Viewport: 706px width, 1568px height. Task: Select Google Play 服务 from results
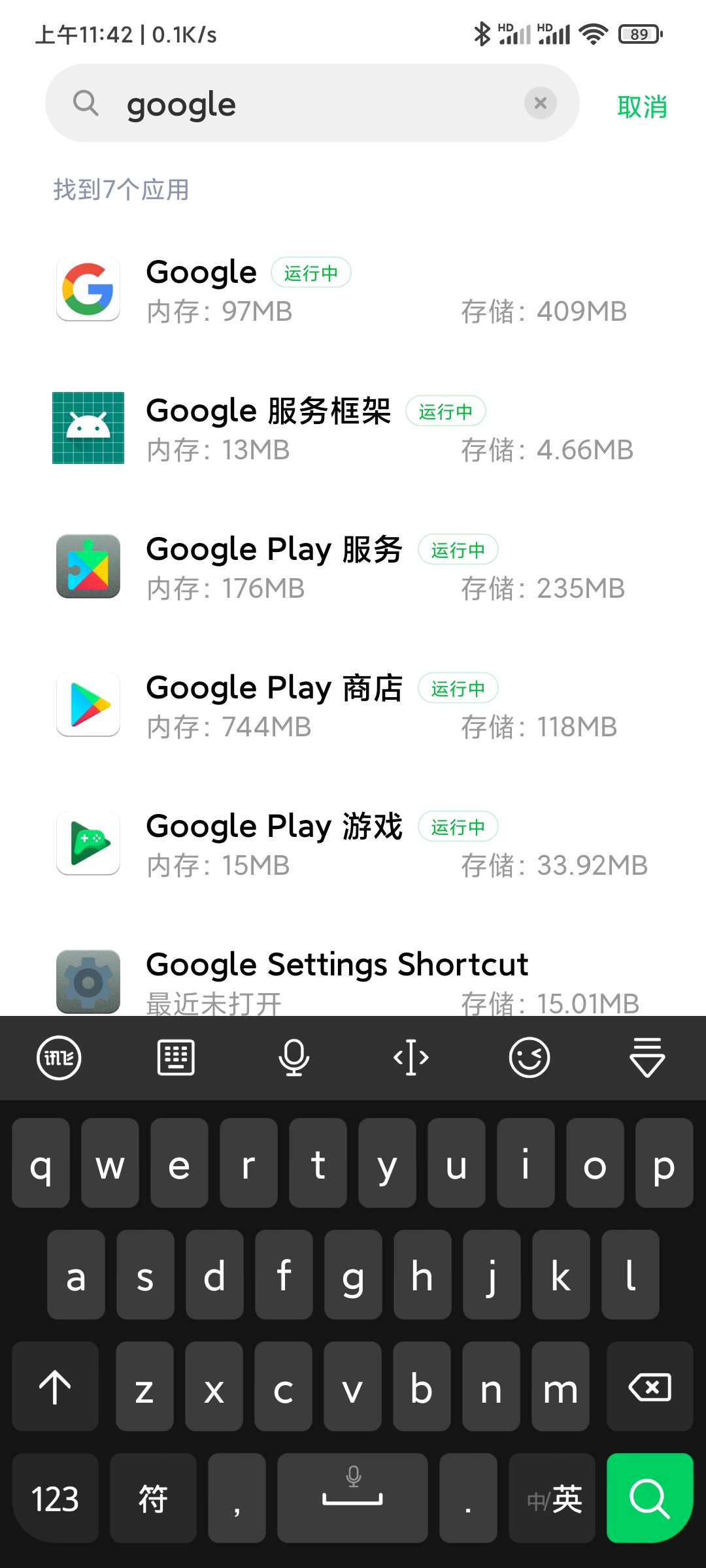353,567
